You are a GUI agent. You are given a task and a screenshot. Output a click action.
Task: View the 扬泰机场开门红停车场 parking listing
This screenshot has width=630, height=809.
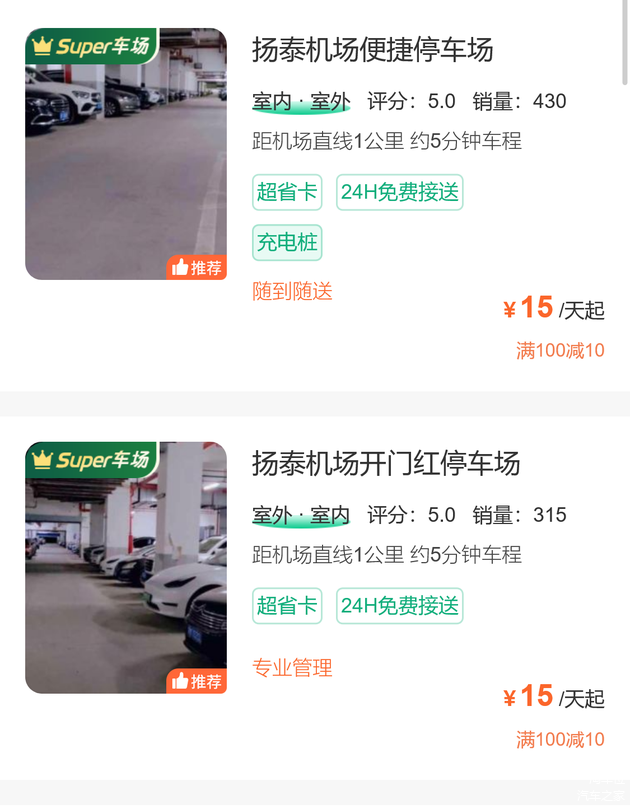click(x=386, y=464)
